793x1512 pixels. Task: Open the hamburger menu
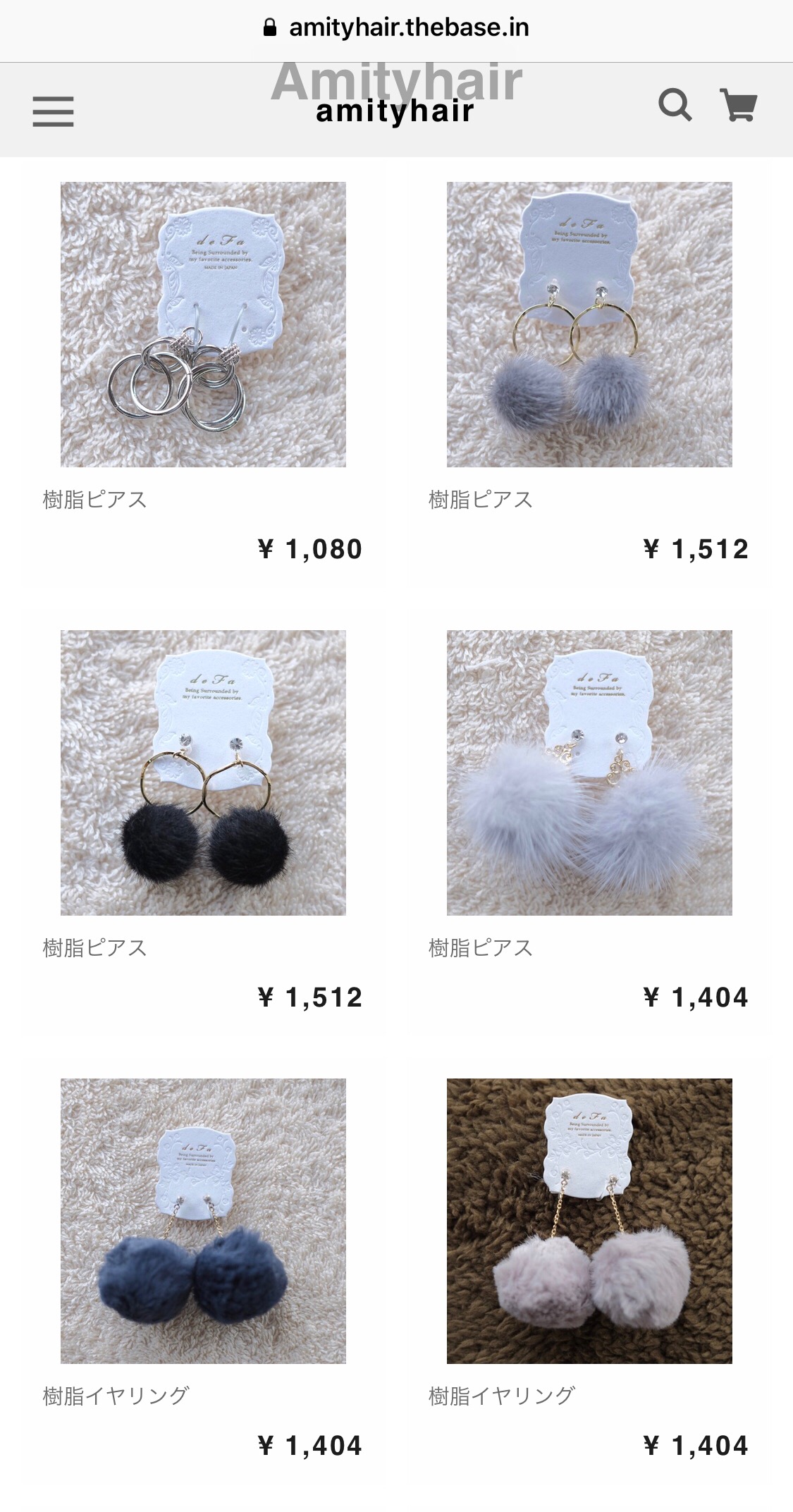click(x=53, y=111)
